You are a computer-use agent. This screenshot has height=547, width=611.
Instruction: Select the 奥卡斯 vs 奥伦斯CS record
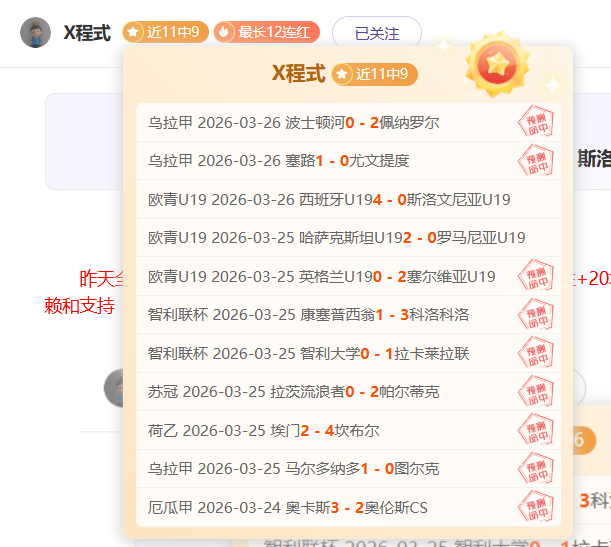pyautogui.click(x=287, y=508)
